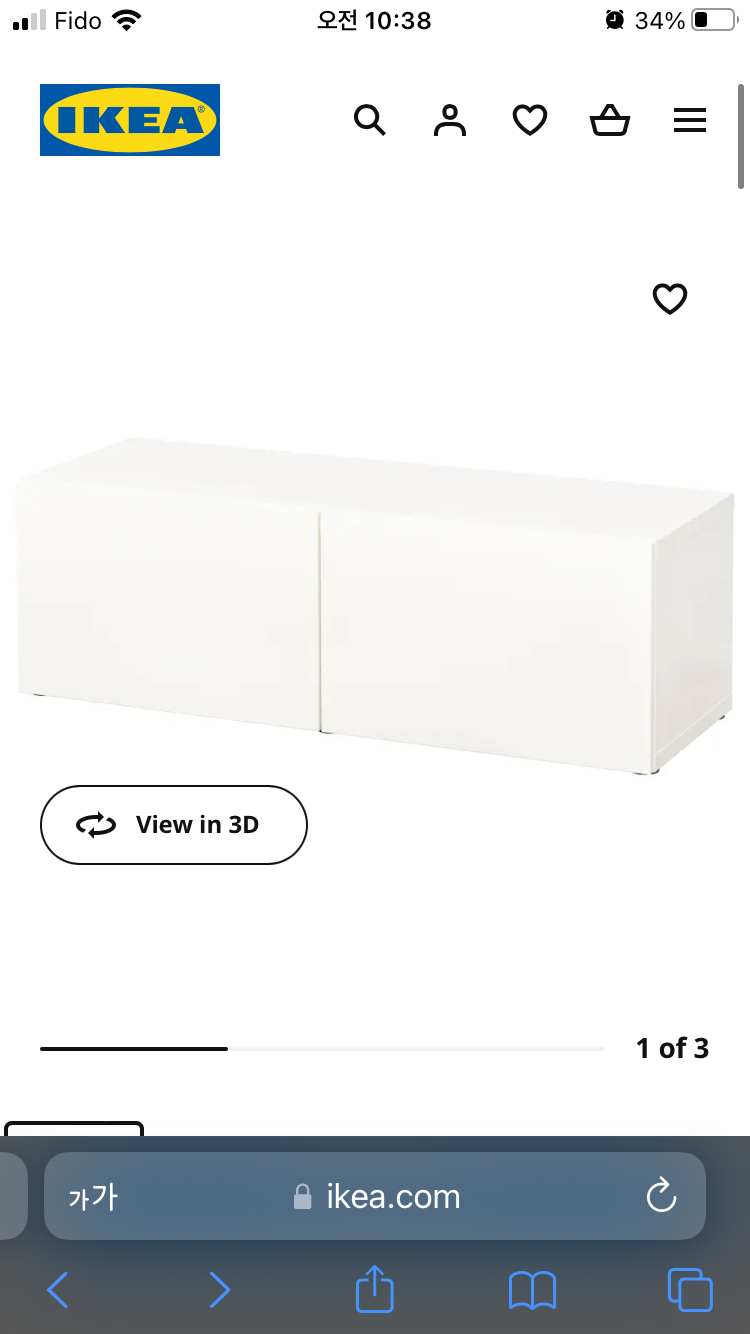Viewport: 750px width, 1334px height.
Task: Open the IKEA site search
Action: point(370,121)
